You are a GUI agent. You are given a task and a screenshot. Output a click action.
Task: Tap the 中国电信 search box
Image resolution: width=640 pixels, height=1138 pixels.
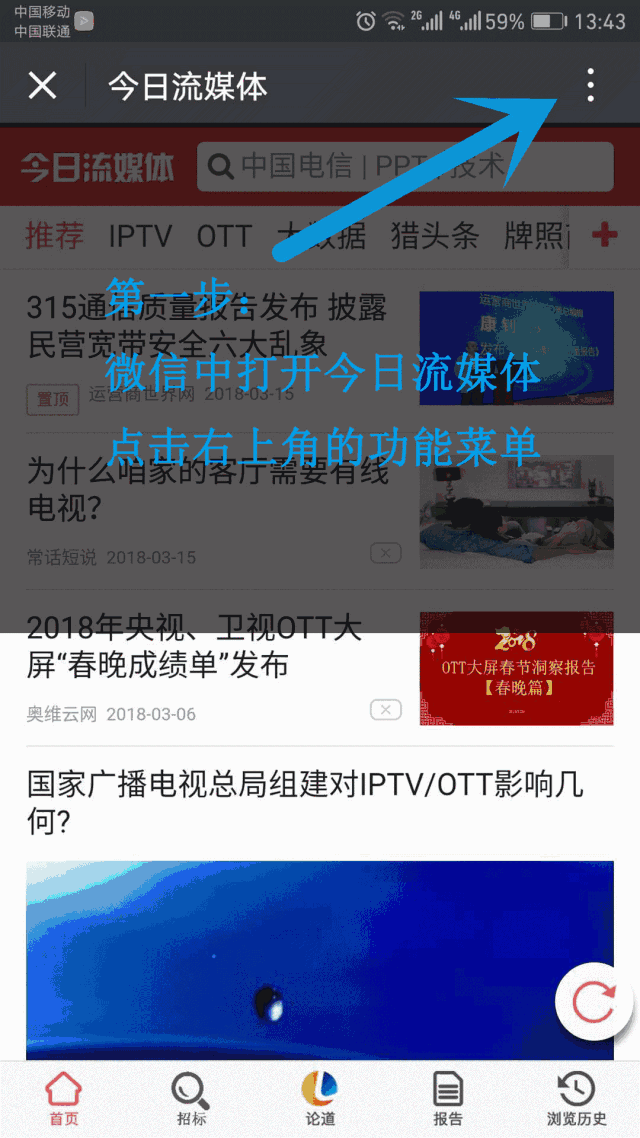(x=405, y=166)
